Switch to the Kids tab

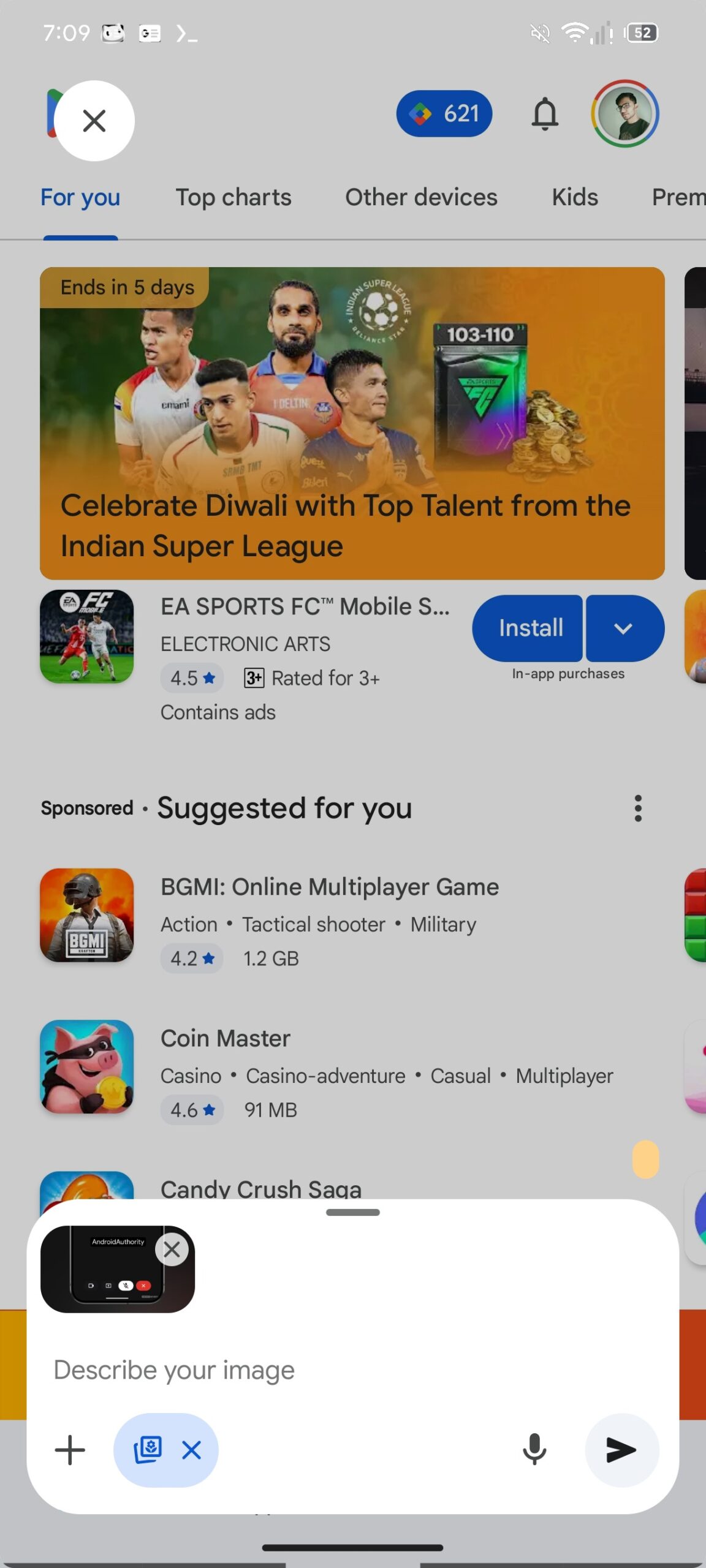tap(575, 197)
